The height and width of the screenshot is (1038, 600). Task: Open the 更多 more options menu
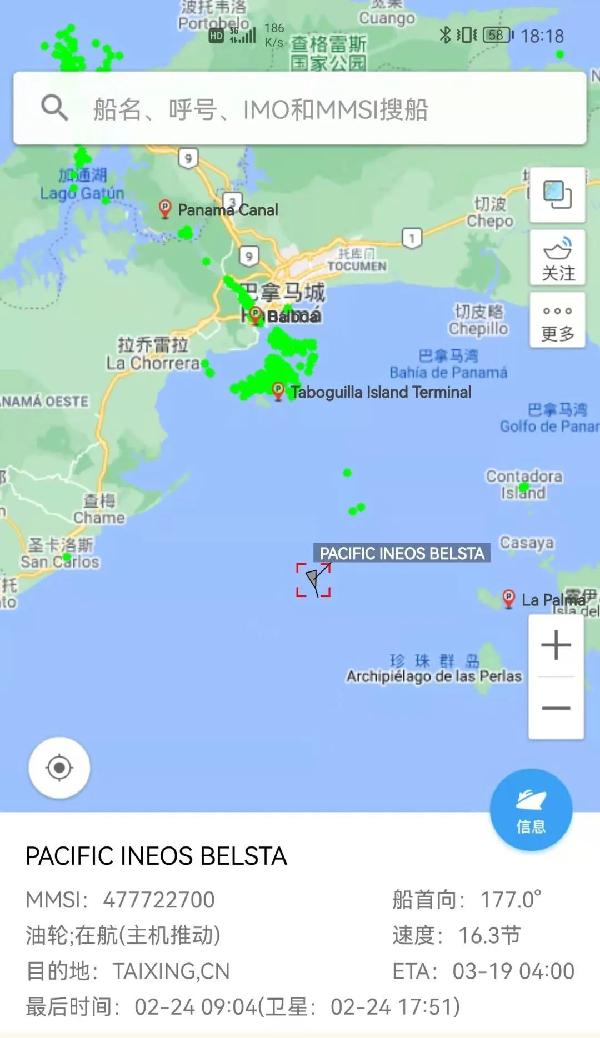point(557,320)
